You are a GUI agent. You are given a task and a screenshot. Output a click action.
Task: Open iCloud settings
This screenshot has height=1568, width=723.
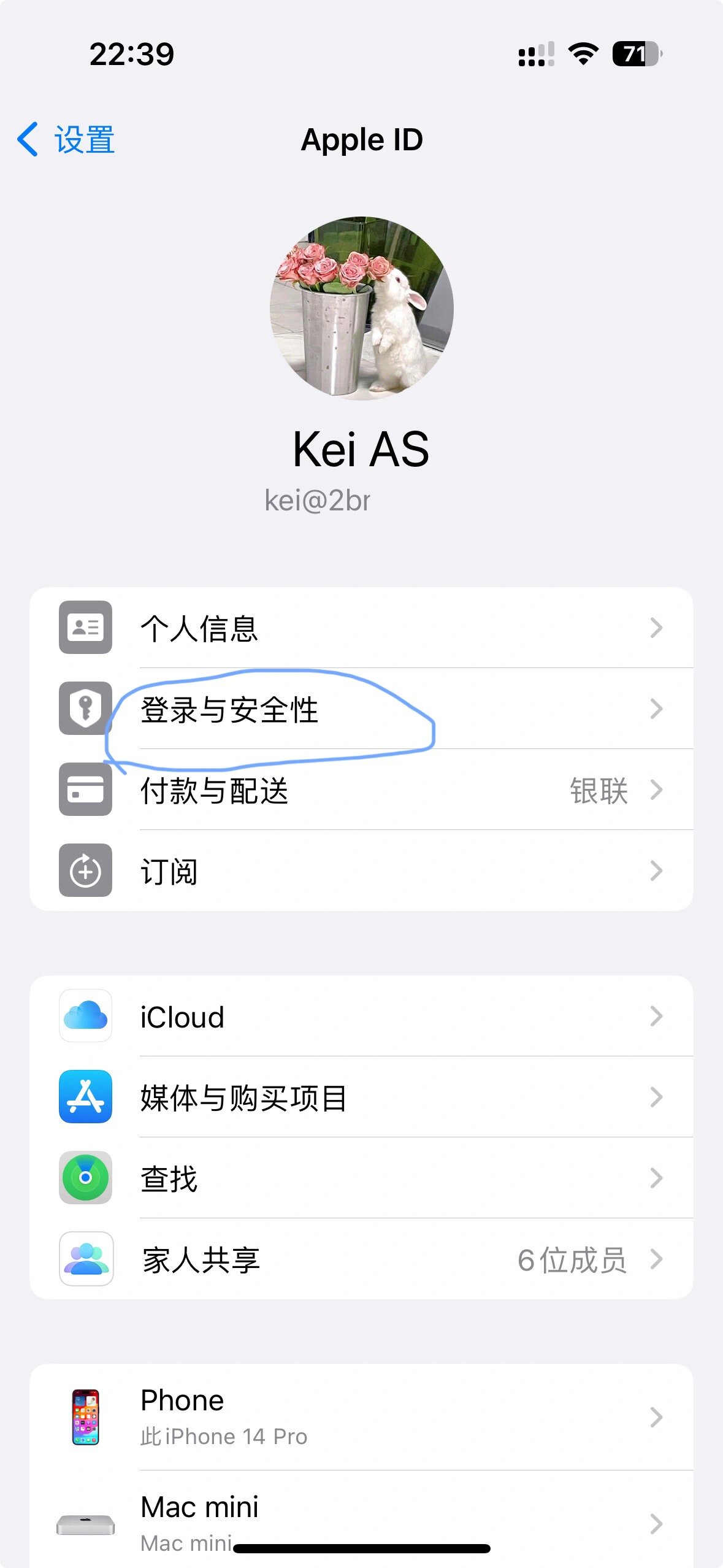[361, 1016]
